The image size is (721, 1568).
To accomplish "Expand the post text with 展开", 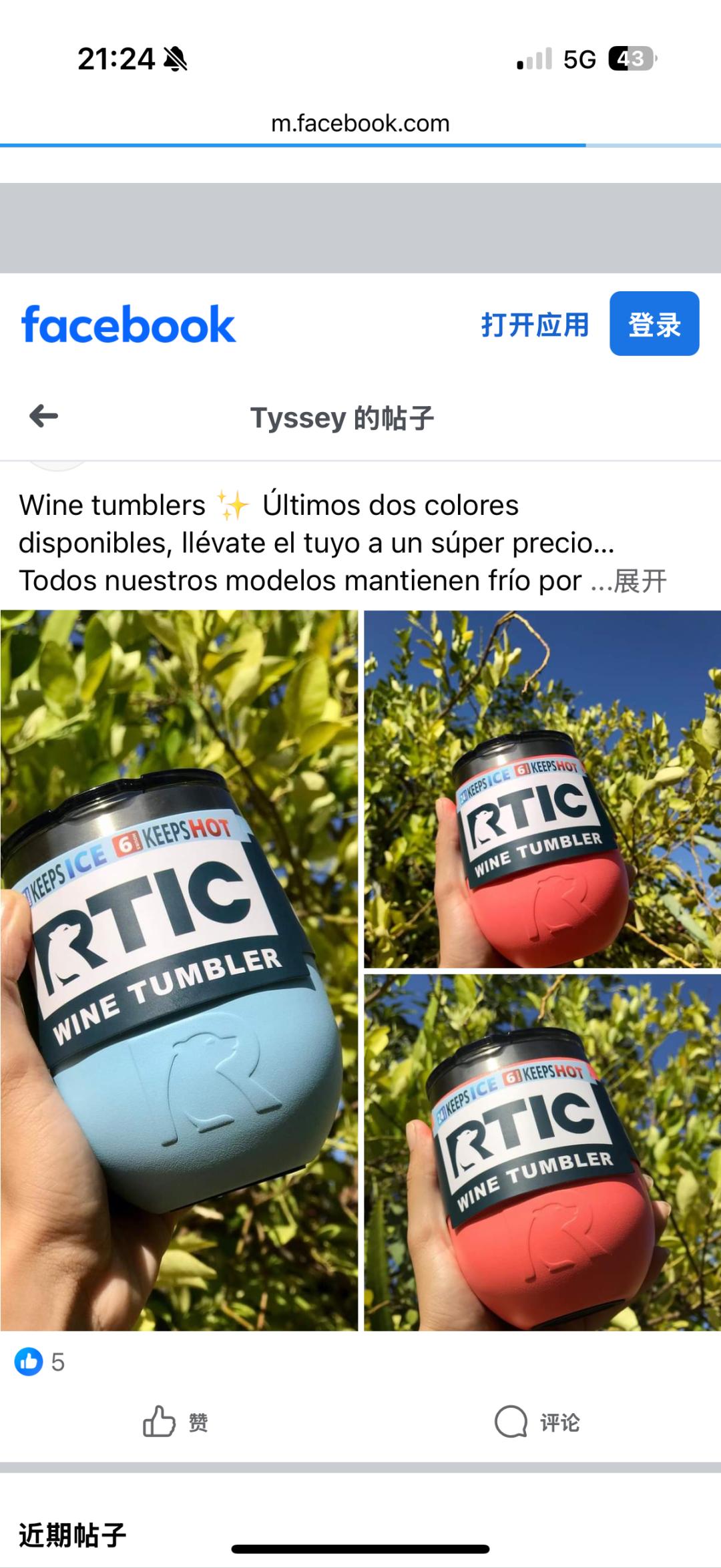I will tap(640, 581).
